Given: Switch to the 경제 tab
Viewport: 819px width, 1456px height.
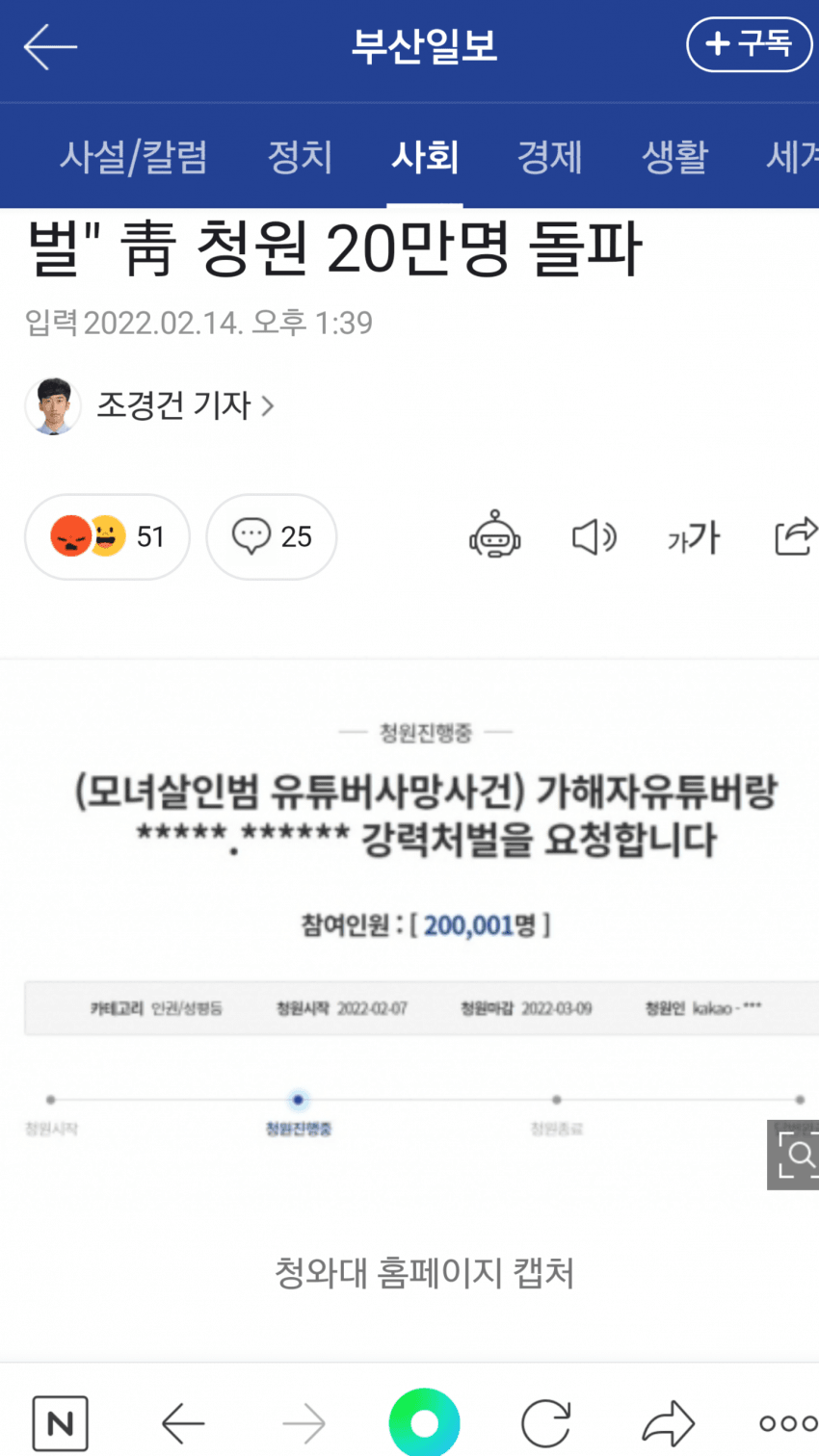Looking at the screenshot, I should pos(549,156).
